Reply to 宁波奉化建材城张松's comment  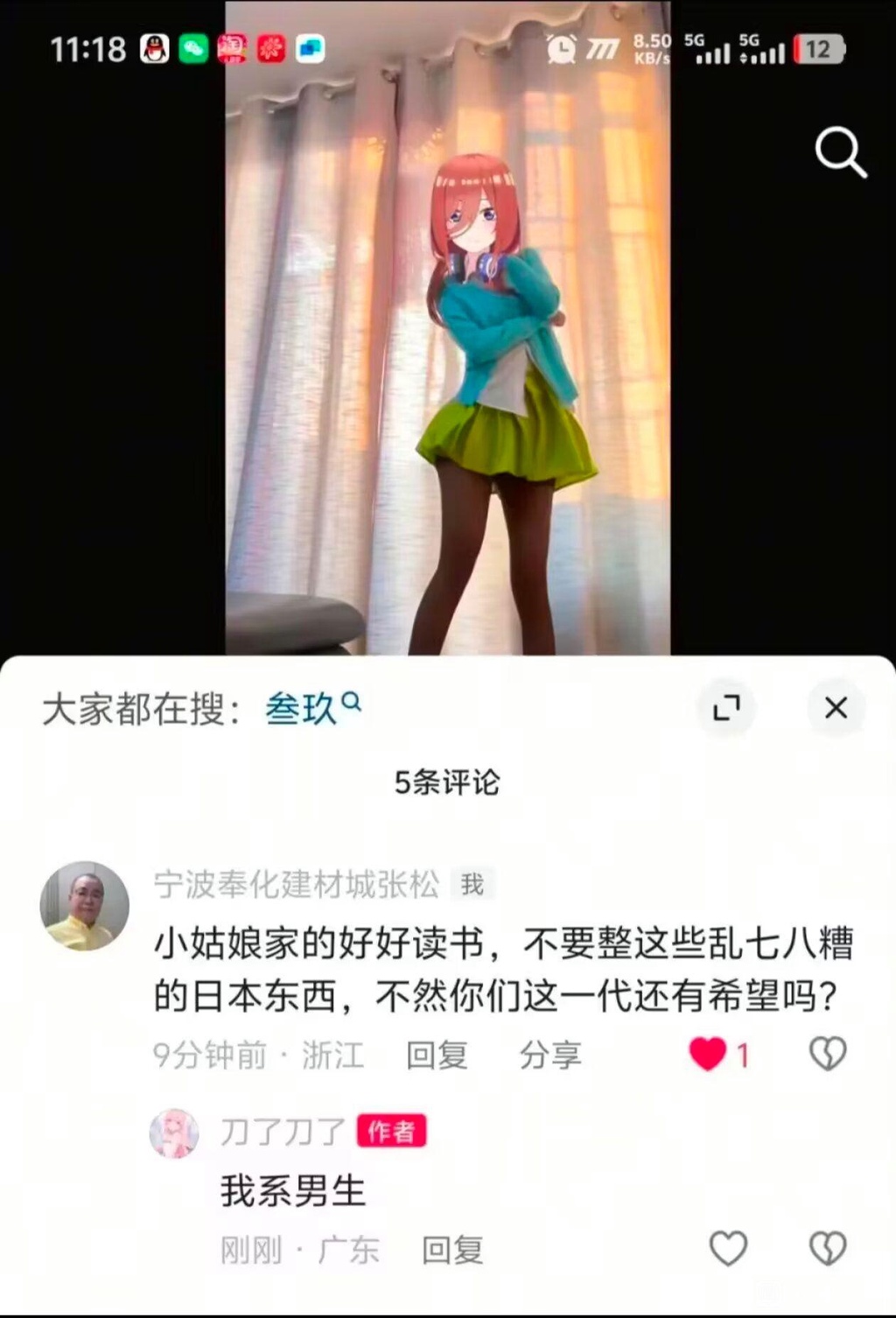[437, 1055]
